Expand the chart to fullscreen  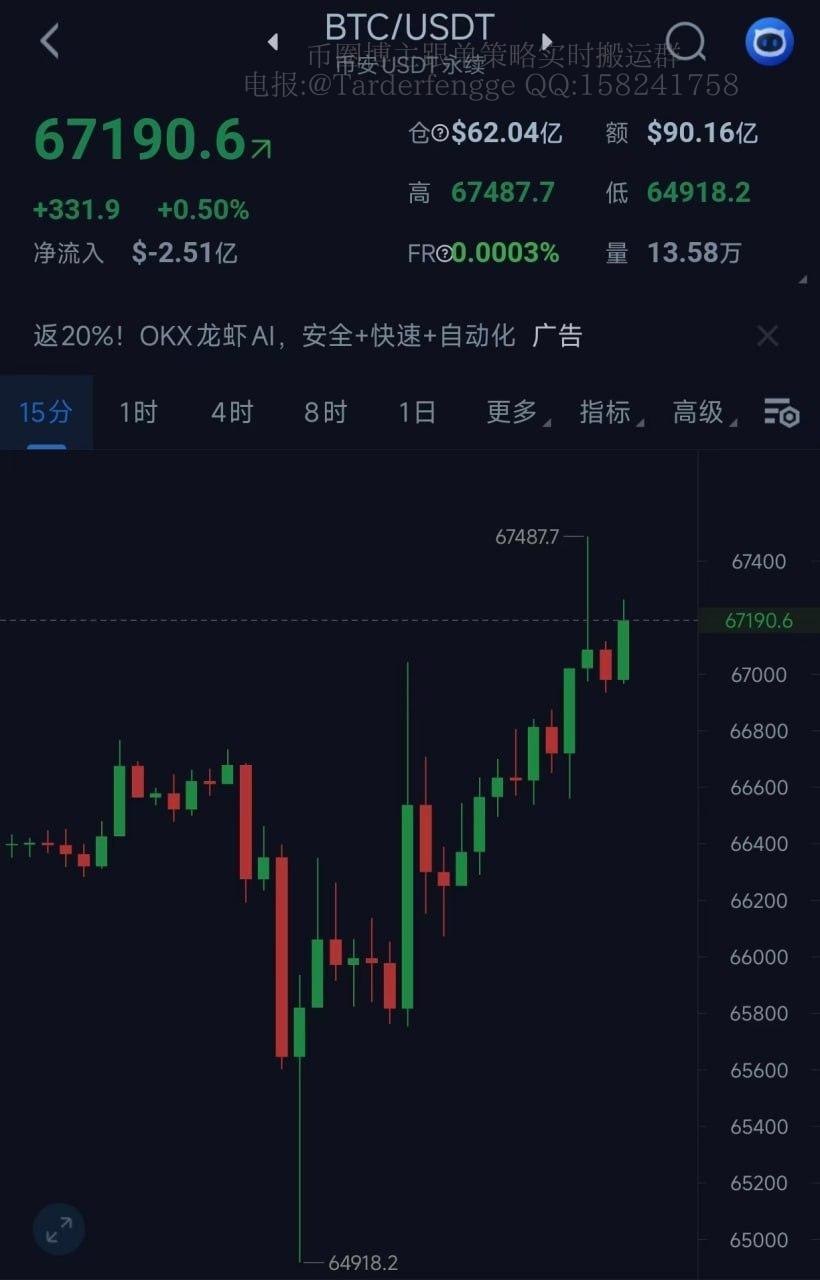(59, 1229)
